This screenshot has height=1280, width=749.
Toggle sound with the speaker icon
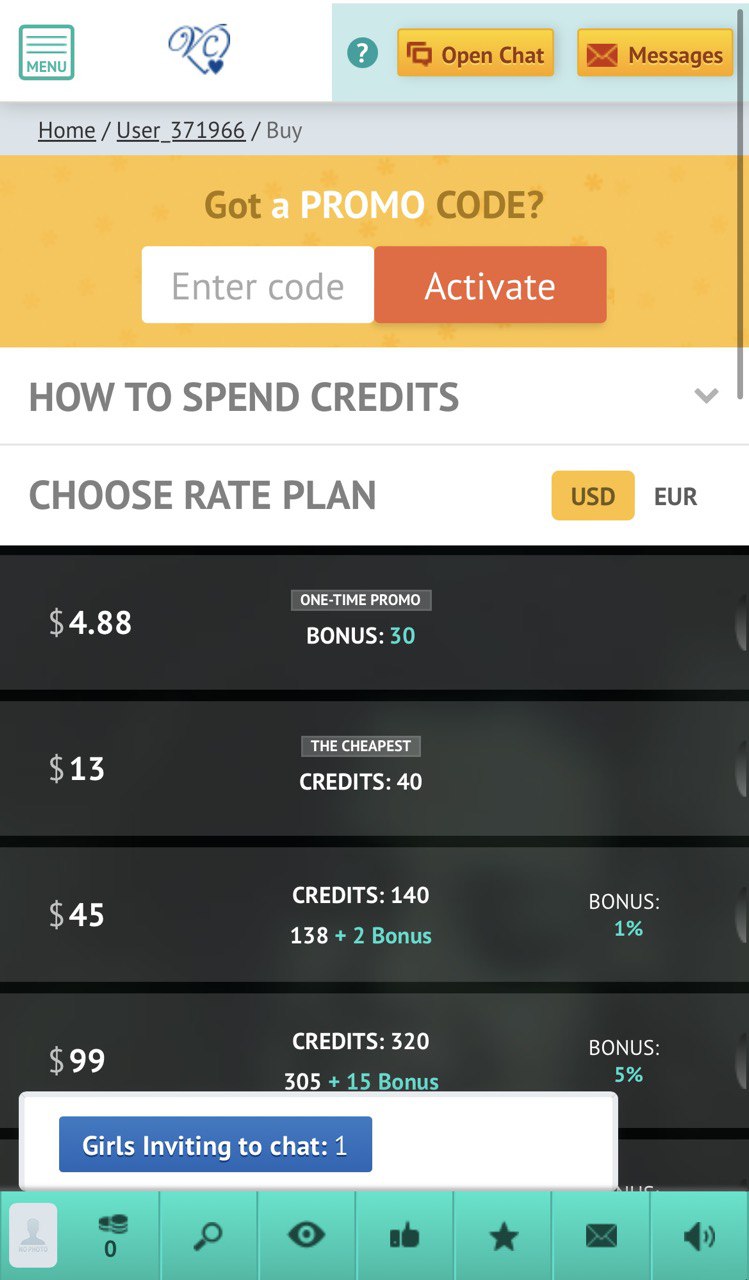699,1236
